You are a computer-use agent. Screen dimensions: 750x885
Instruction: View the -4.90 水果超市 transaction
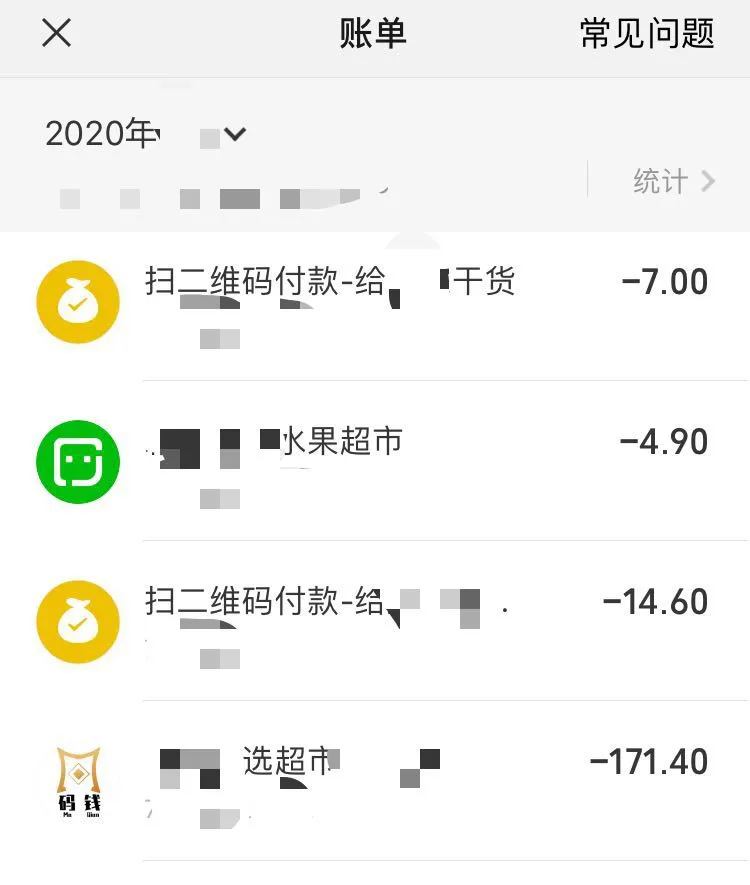coord(400,460)
